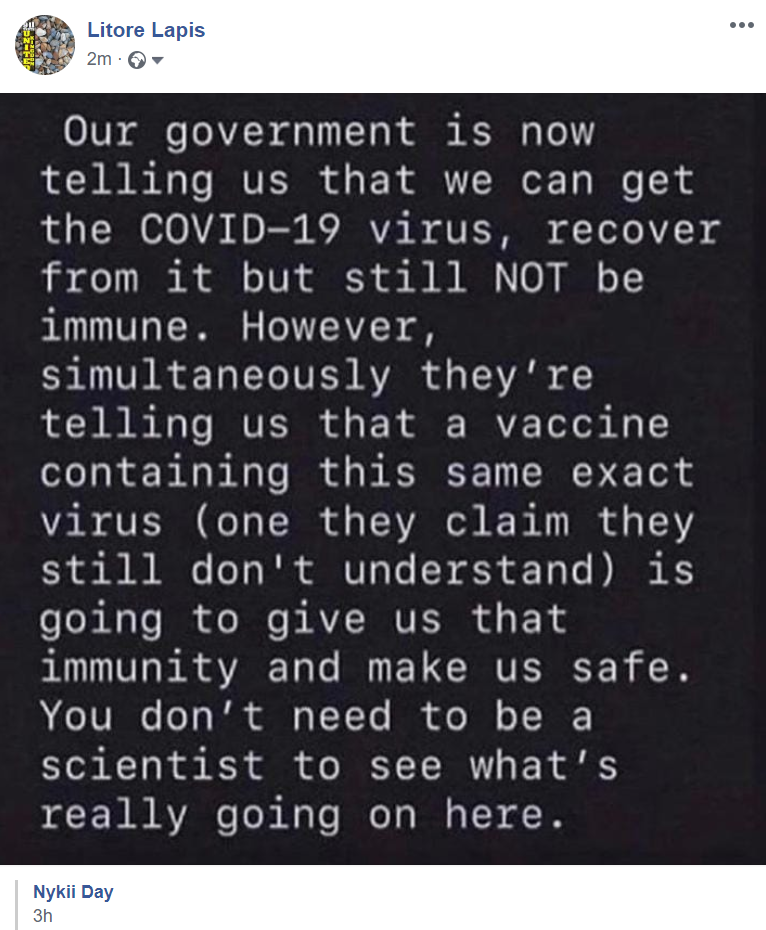The width and height of the screenshot is (766, 930).
Task: Open the public audience privacy dropdown
Action: [146, 60]
